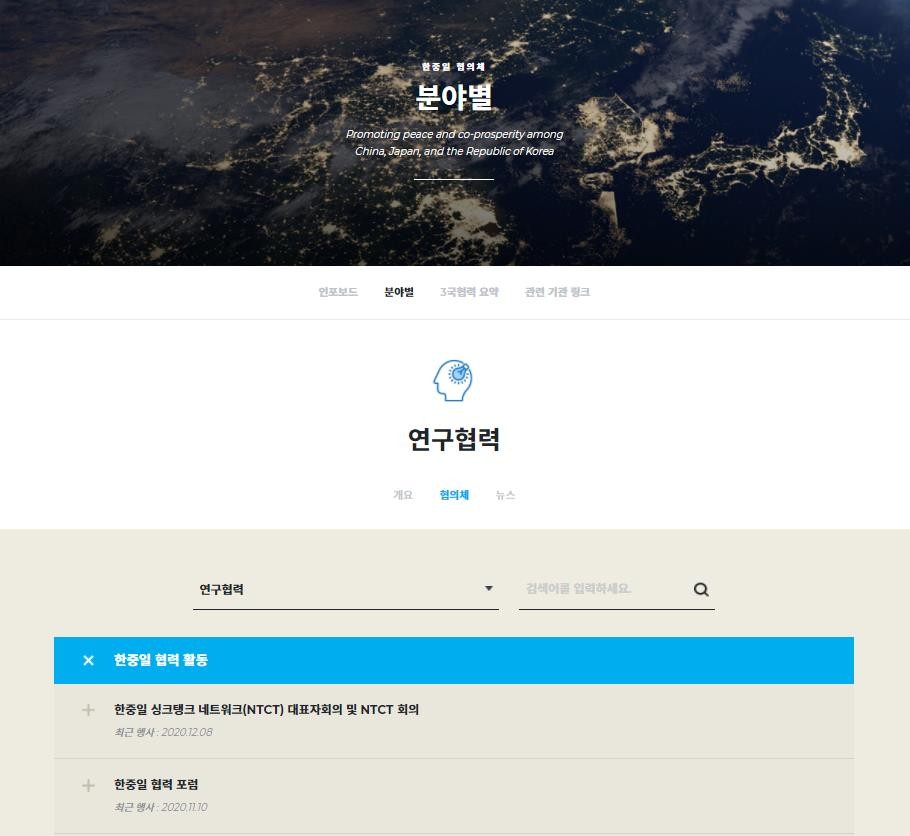Switch to the 개요 sub-tab
Image resolution: width=910 pixels, height=836 pixels.
[x=403, y=495]
